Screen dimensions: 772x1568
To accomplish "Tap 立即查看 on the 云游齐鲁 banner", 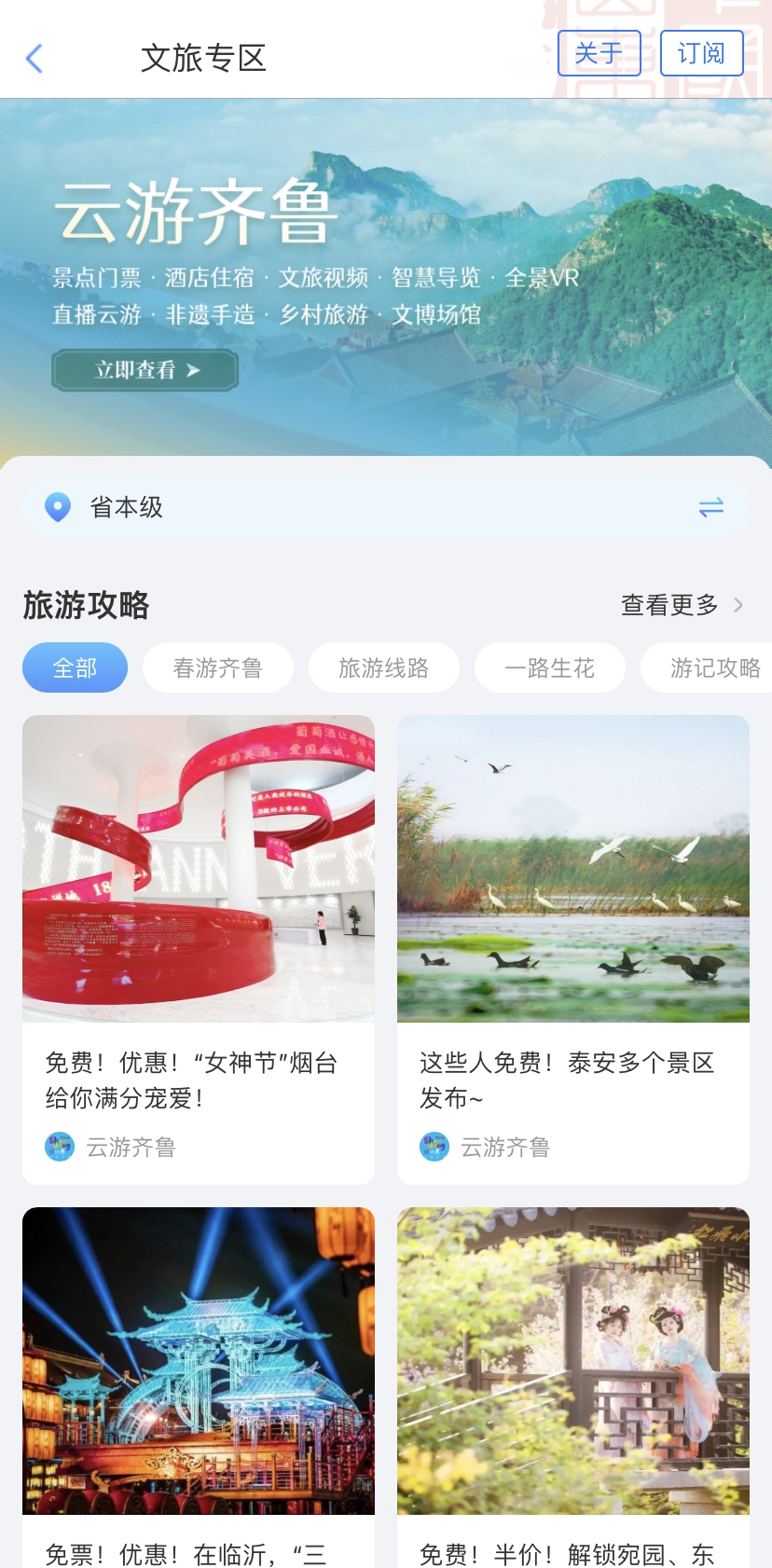I will point(145,370).
